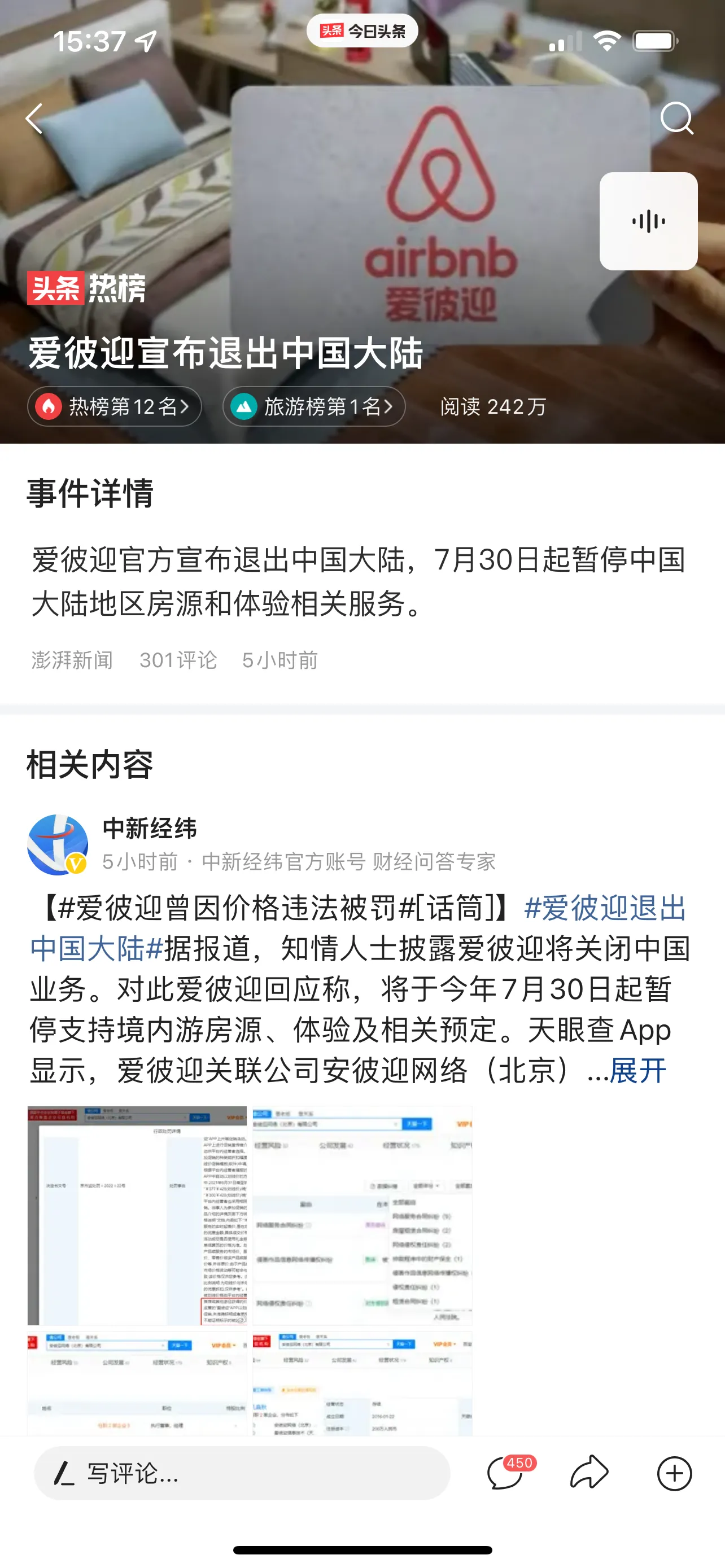Go back using the back arrow

(x=34, y=118)
